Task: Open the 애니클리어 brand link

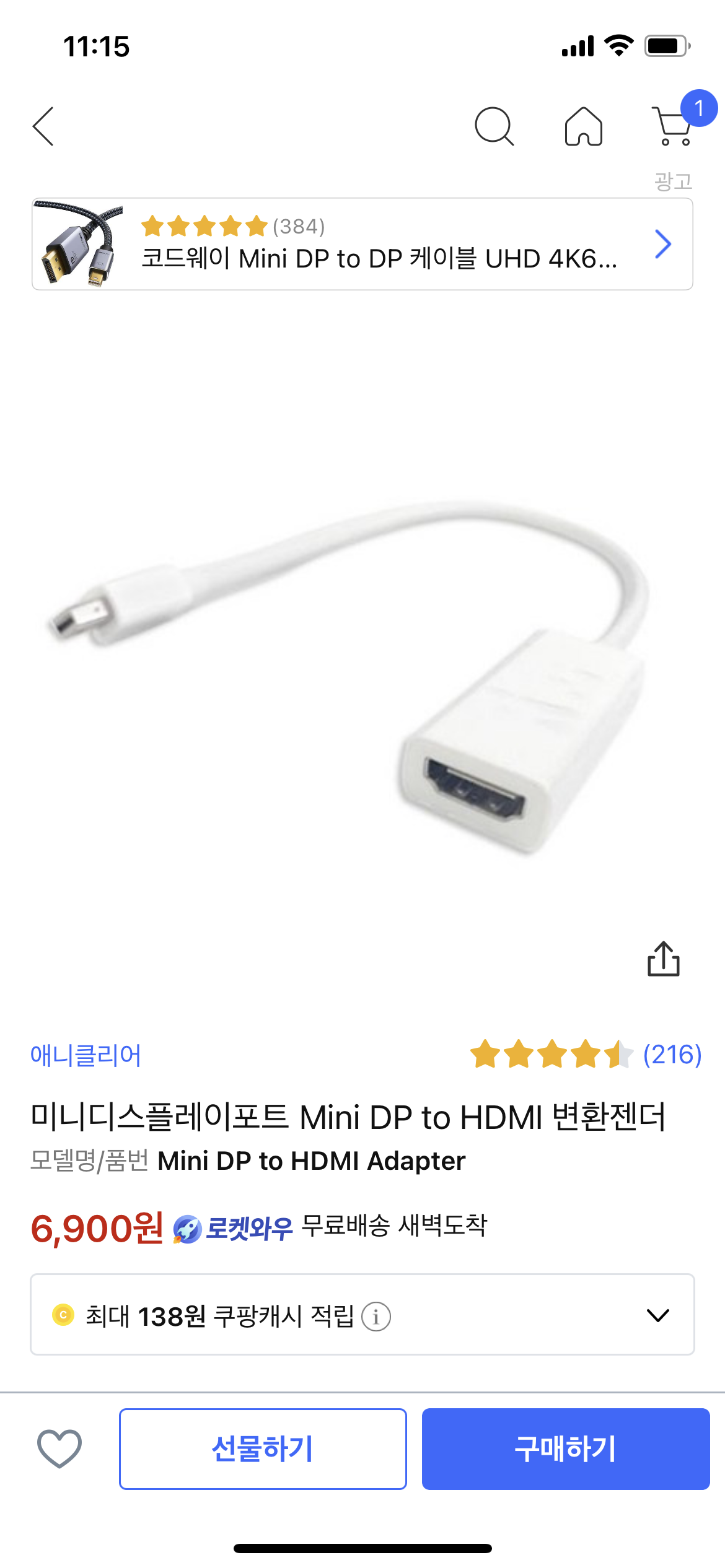Action: pos(86,1055)
